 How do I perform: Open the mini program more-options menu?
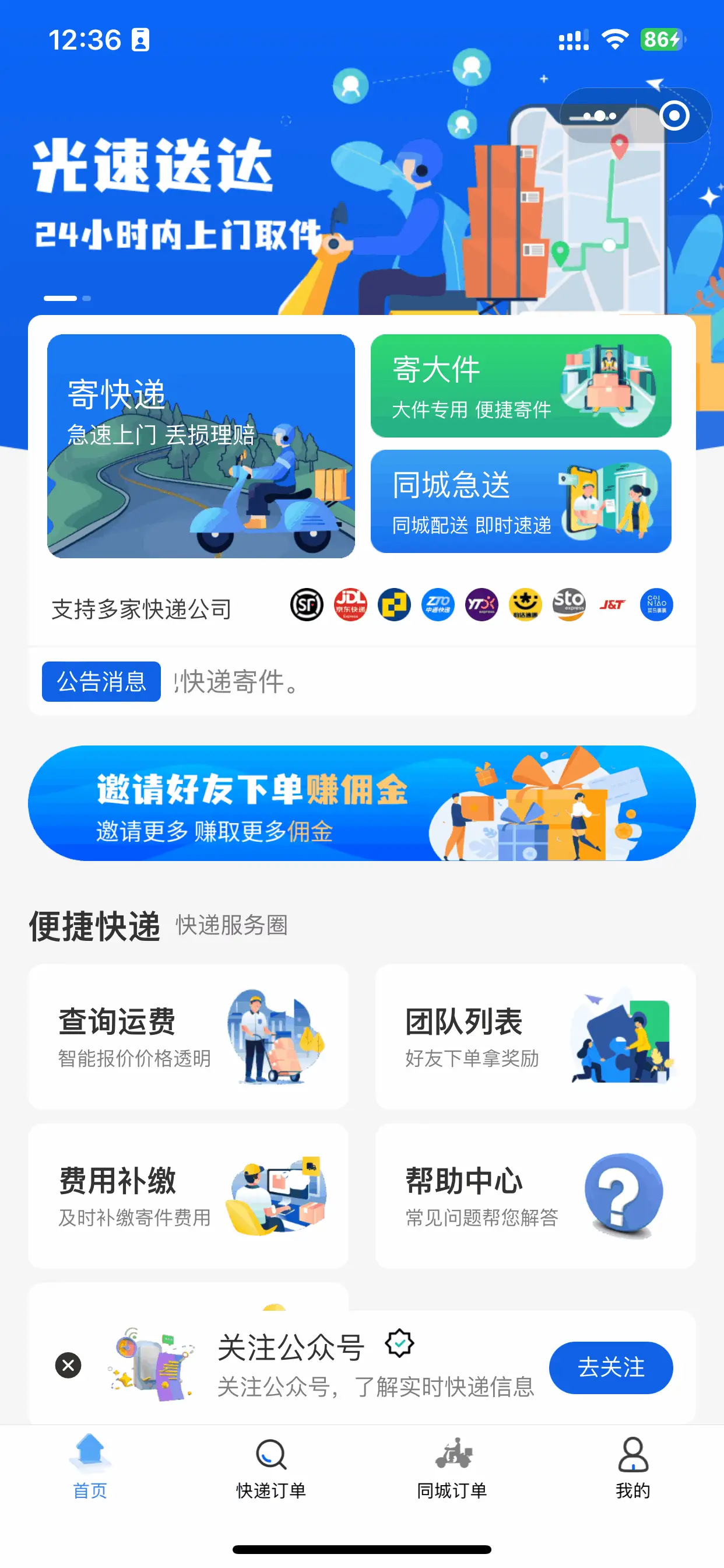(598, 116)
